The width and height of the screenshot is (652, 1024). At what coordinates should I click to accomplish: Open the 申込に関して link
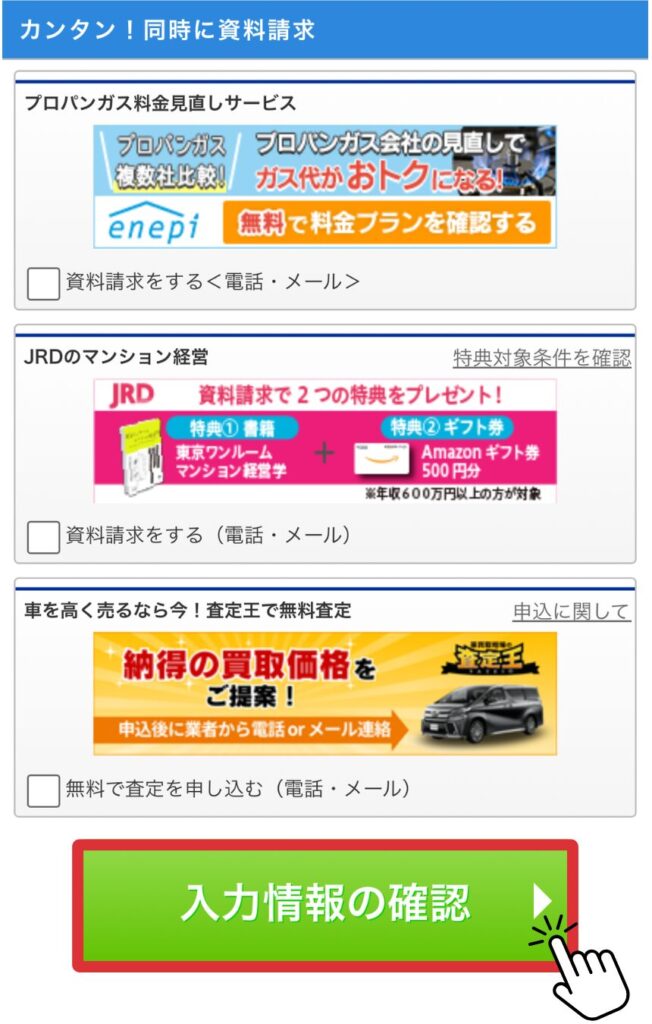[x=571, y=611]
